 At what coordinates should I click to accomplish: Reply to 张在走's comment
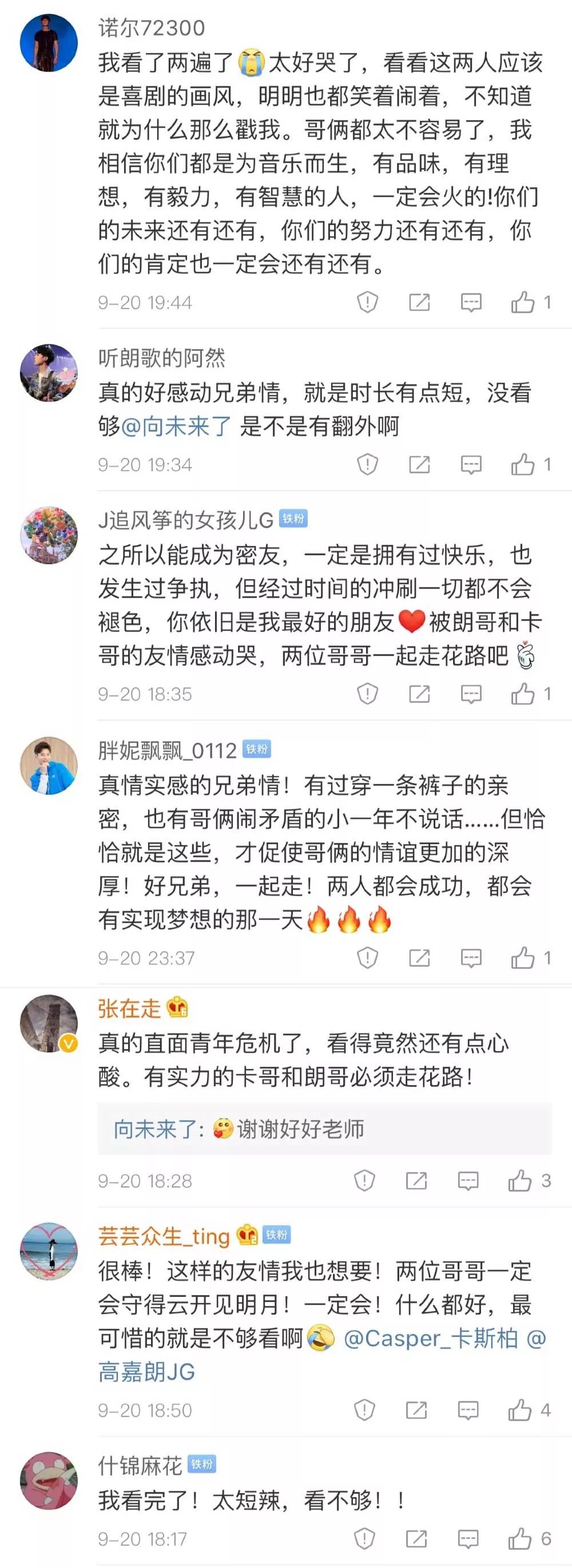tap(468, 1181)
